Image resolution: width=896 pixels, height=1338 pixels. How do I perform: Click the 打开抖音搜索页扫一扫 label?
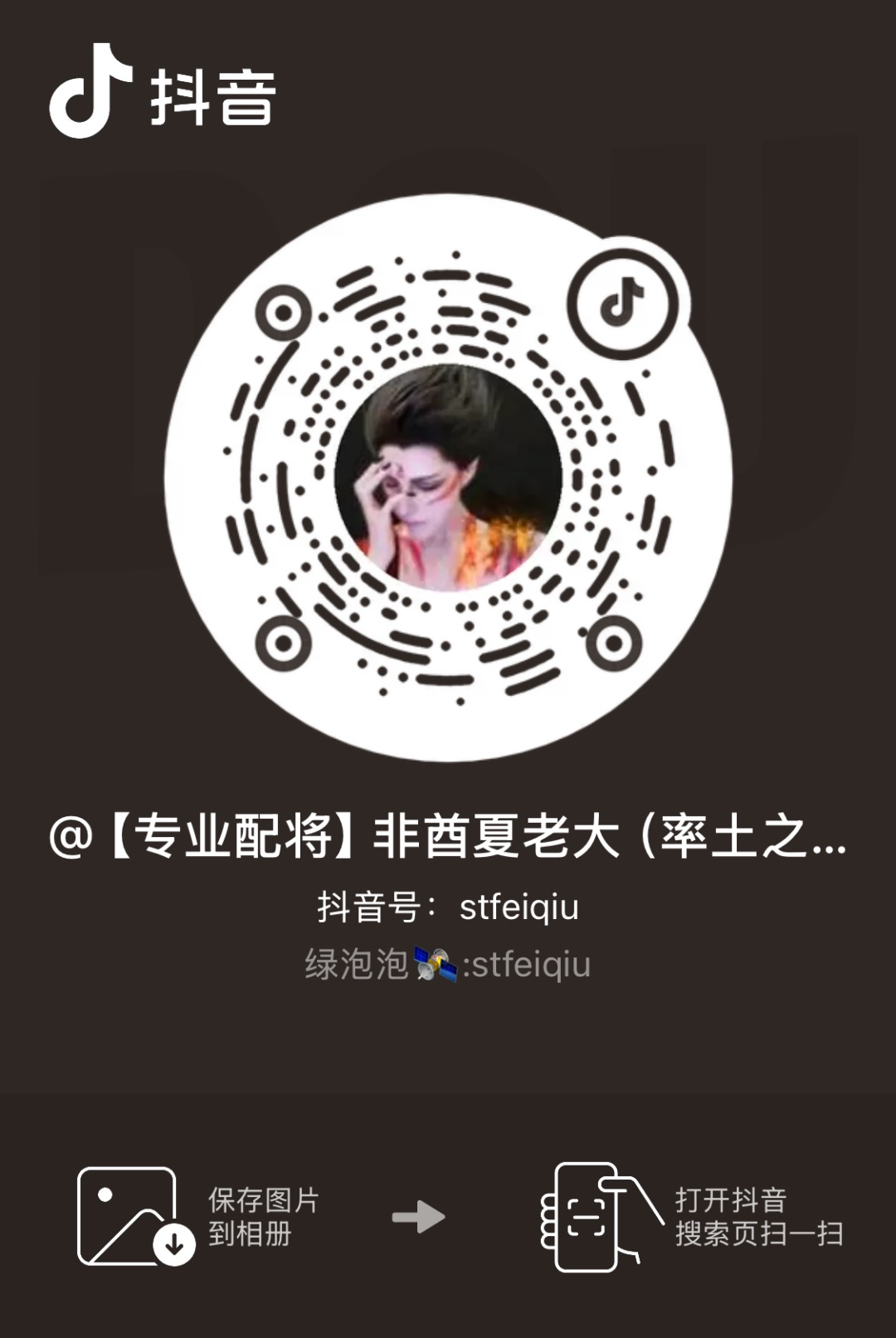point(759,1218)
